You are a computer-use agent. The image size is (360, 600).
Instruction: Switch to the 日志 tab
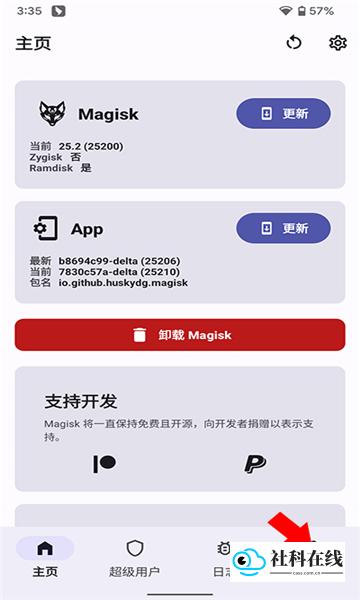tap(223, 558)
